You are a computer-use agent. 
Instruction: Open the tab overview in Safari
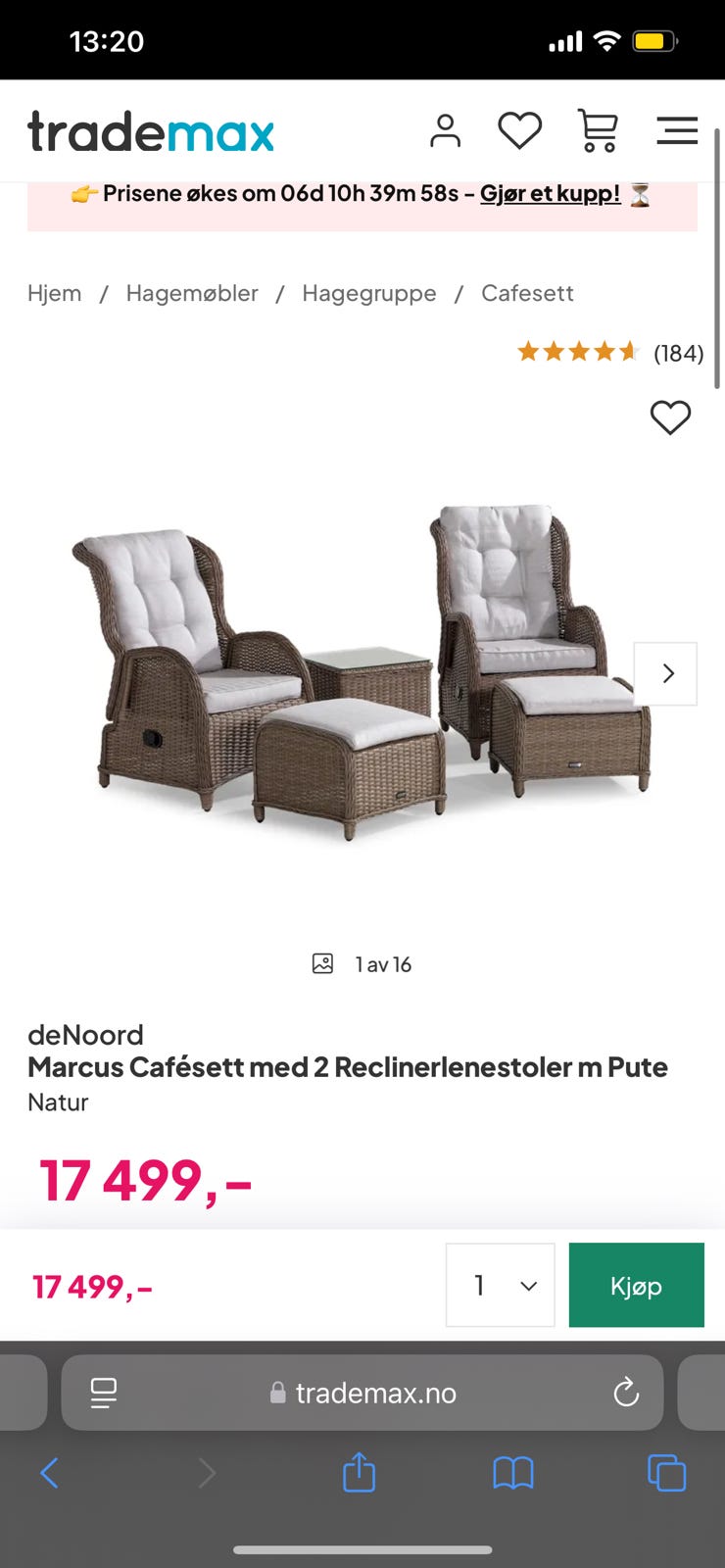(666, 1472)
